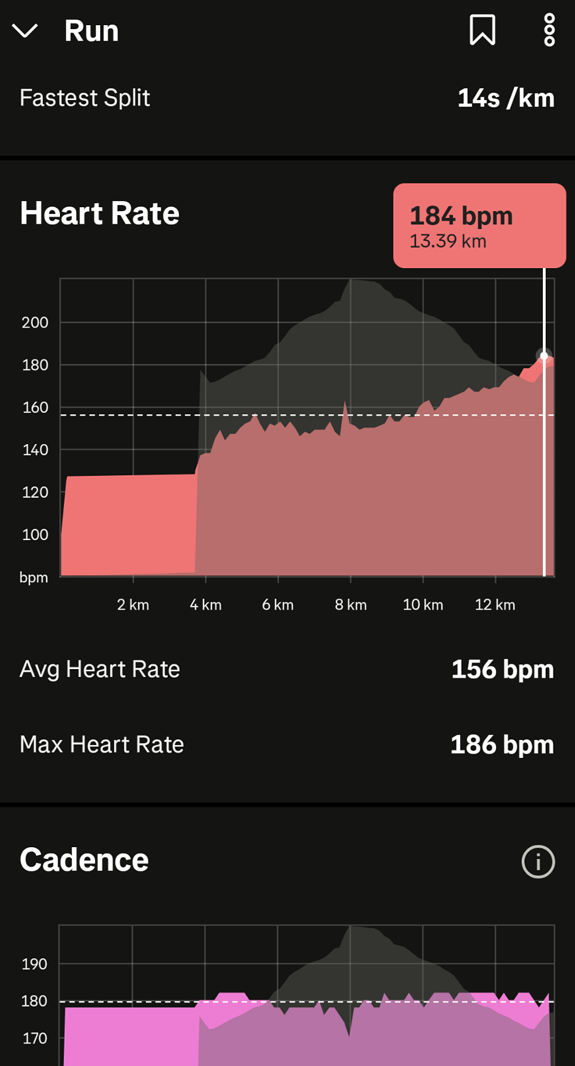
Task: Open the Cadence info icon
Action: [538, 862]
